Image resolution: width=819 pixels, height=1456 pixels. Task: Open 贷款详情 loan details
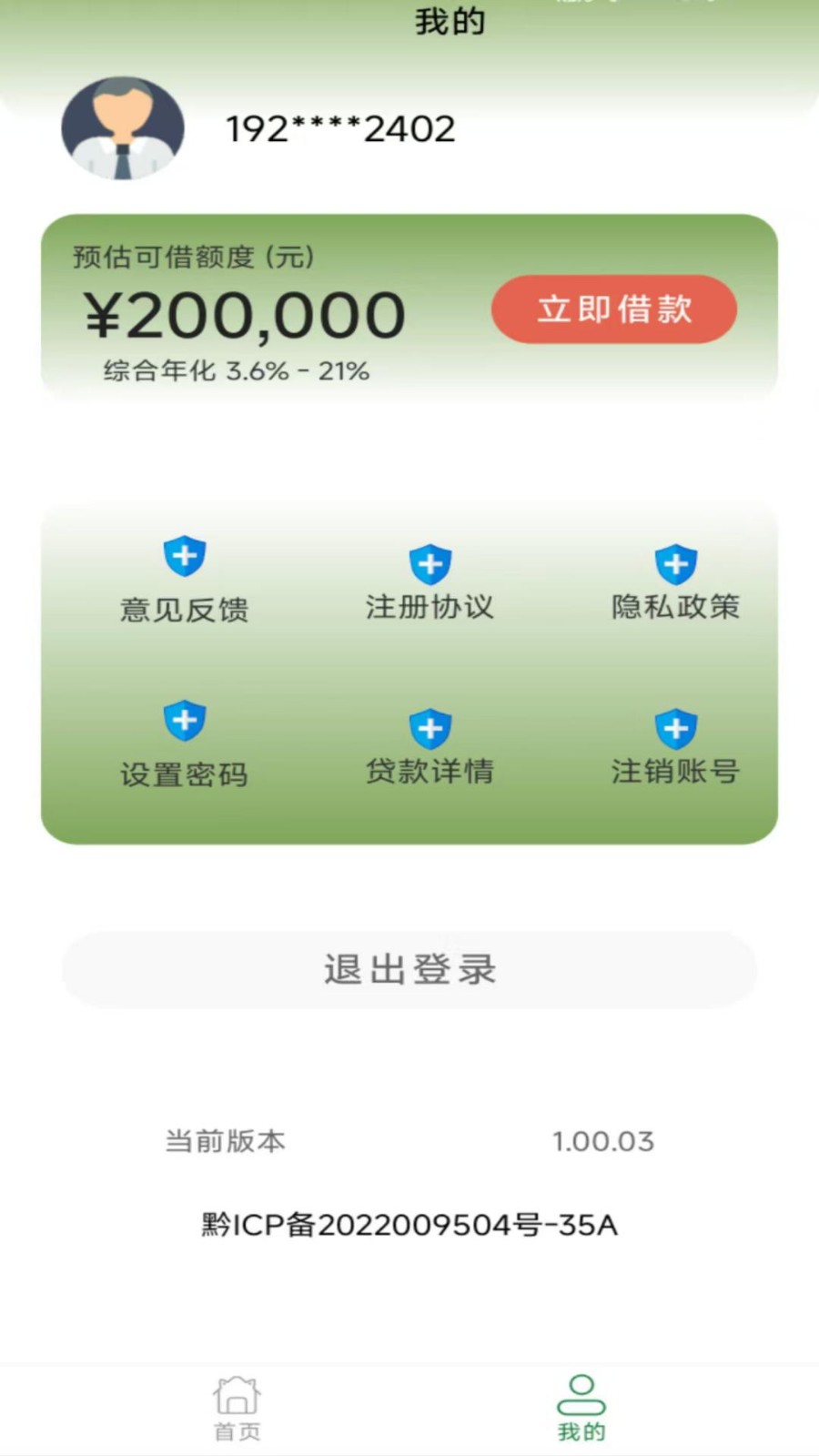click(430, 749)
